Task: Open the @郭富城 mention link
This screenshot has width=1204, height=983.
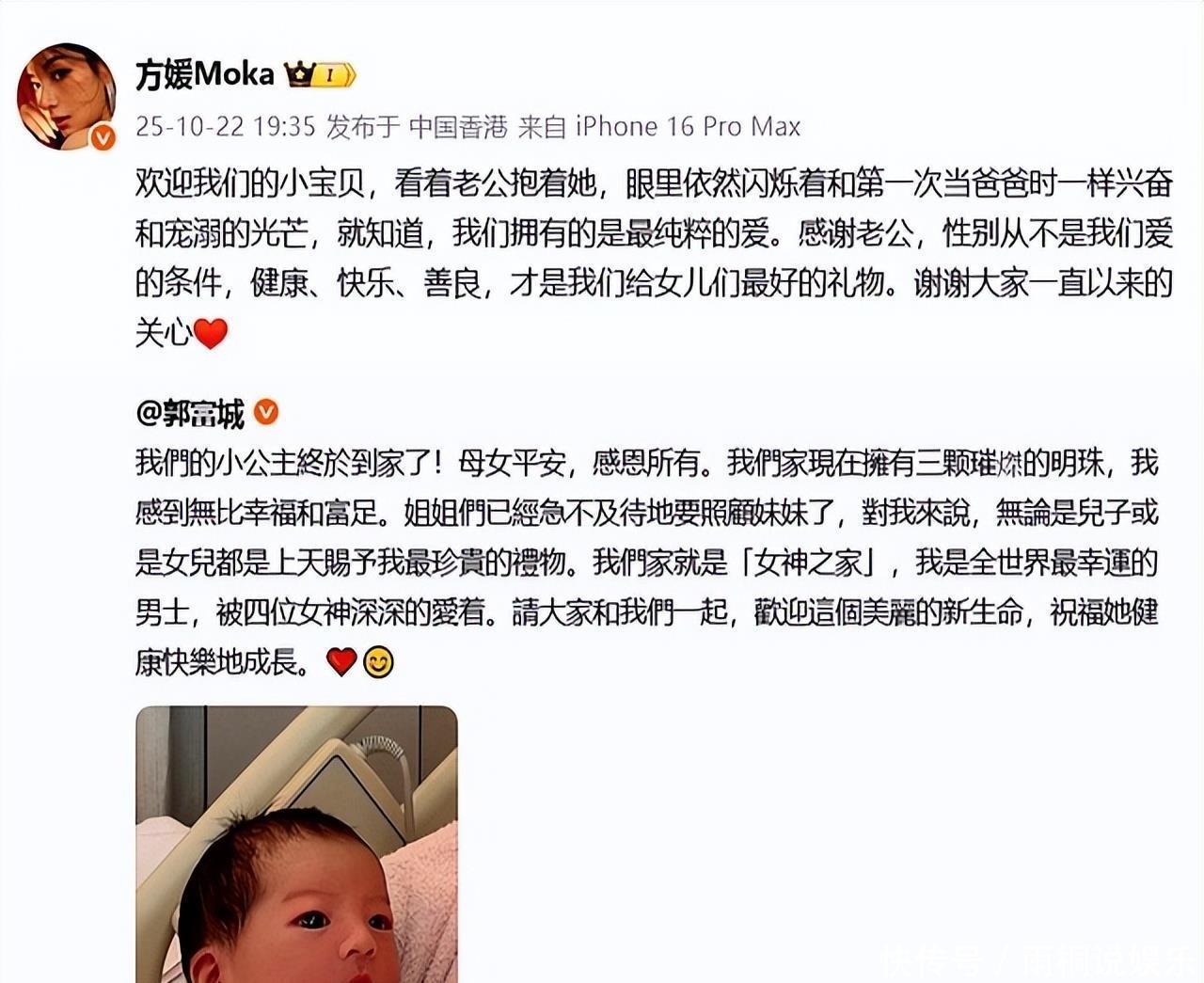Action: [190, 414]
